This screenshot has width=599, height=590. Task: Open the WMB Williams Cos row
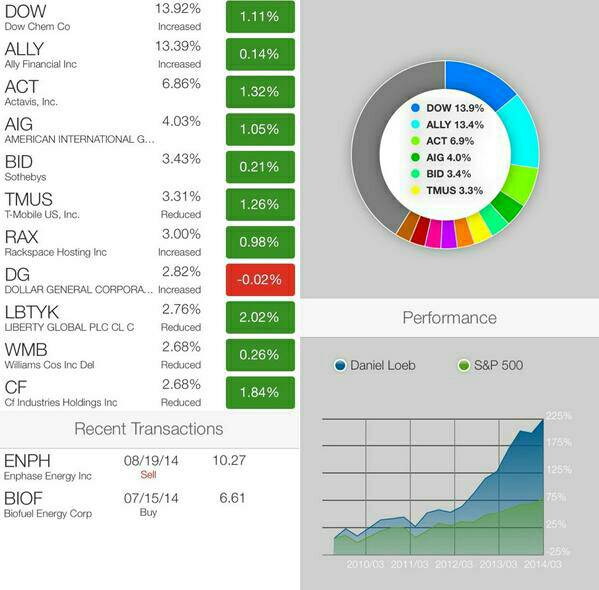click(150, 355)
